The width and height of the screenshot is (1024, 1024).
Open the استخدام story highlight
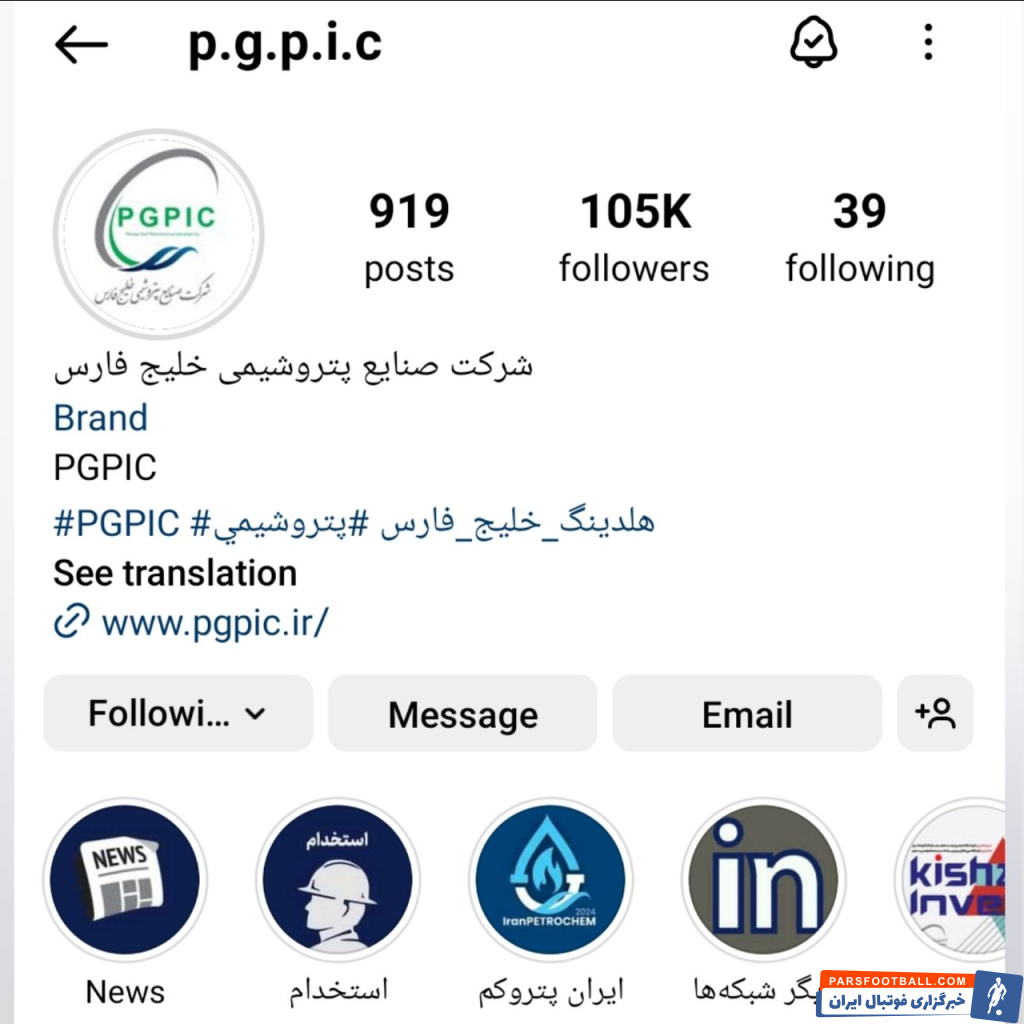[x=338, y=881]
